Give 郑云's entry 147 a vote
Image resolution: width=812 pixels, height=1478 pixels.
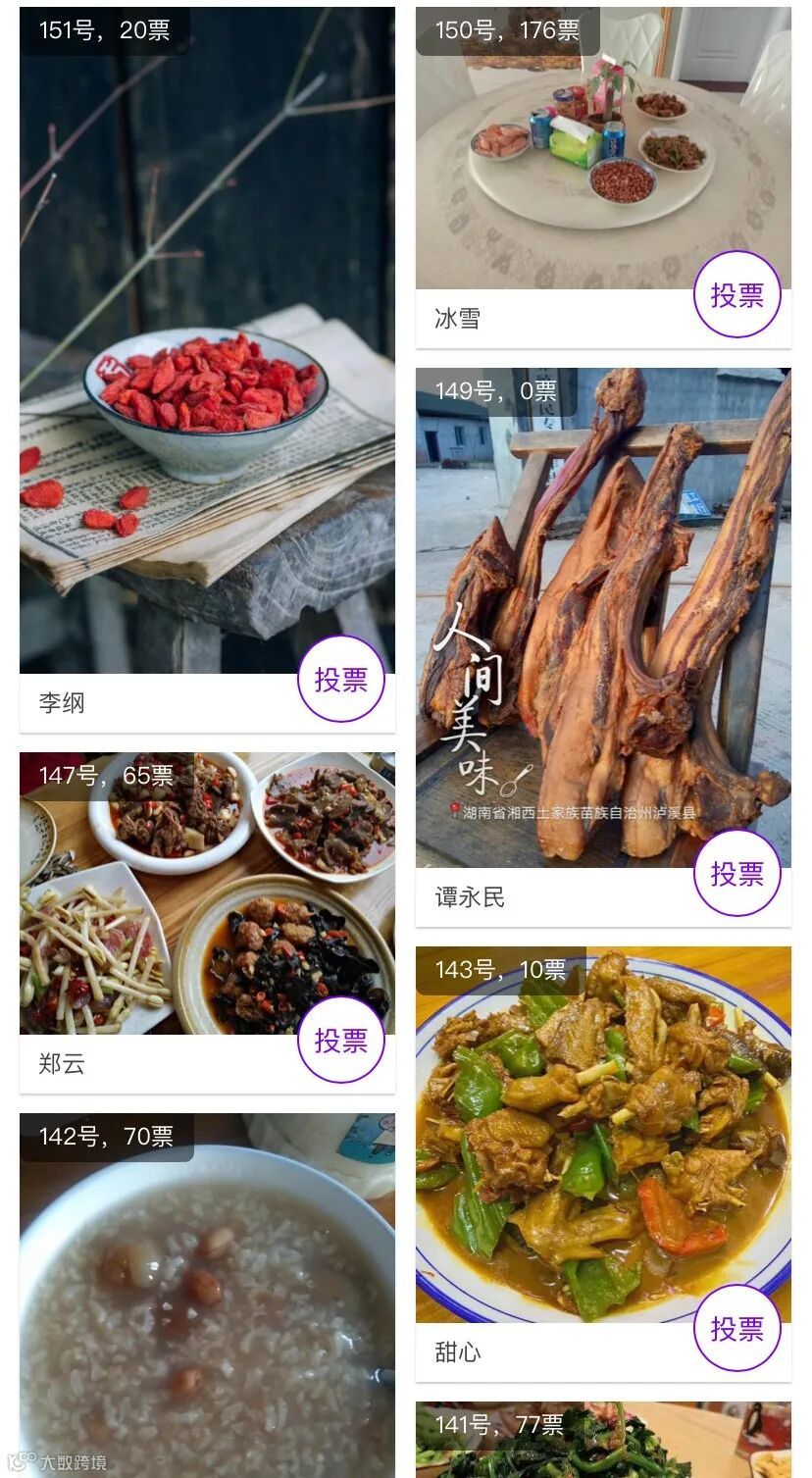[341, 1041]
